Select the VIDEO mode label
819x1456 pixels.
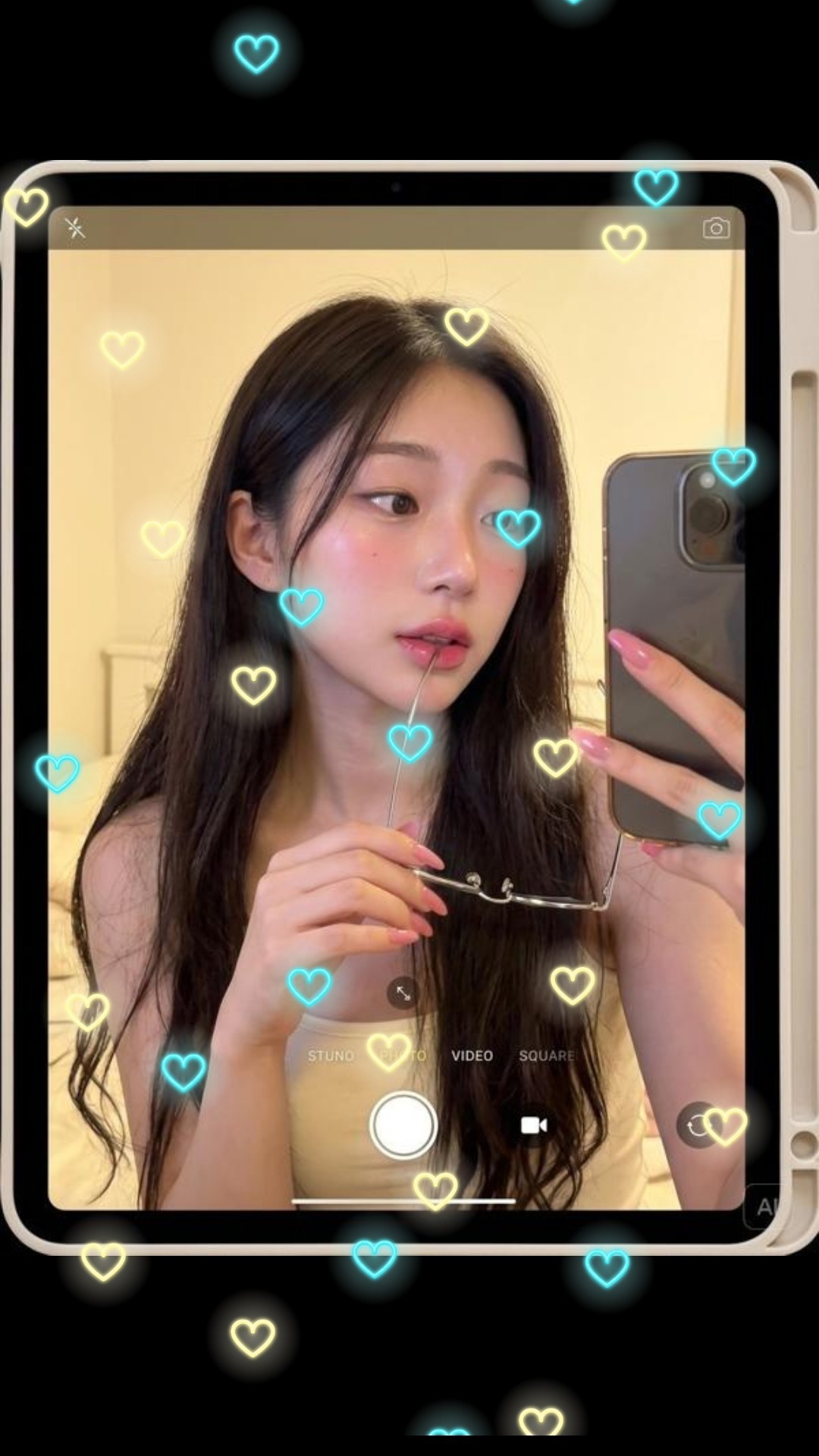471,1055
